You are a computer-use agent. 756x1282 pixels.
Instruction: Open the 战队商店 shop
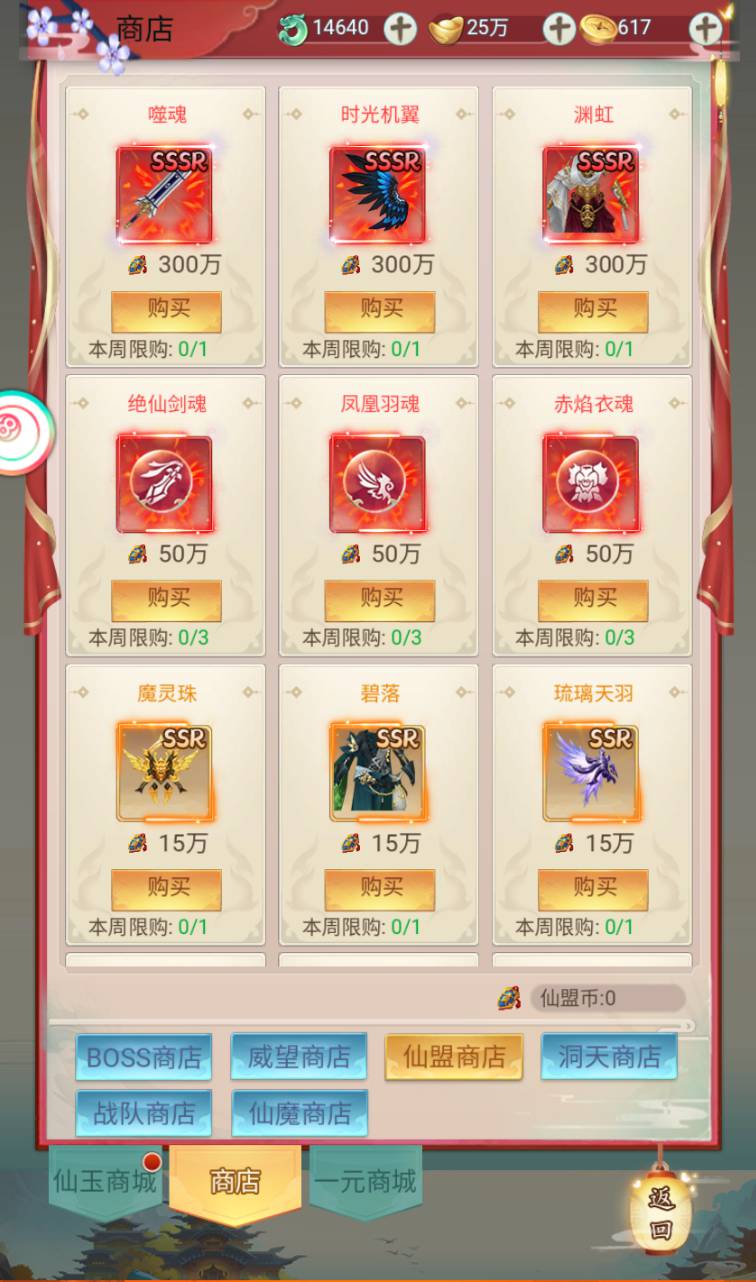144,1113
